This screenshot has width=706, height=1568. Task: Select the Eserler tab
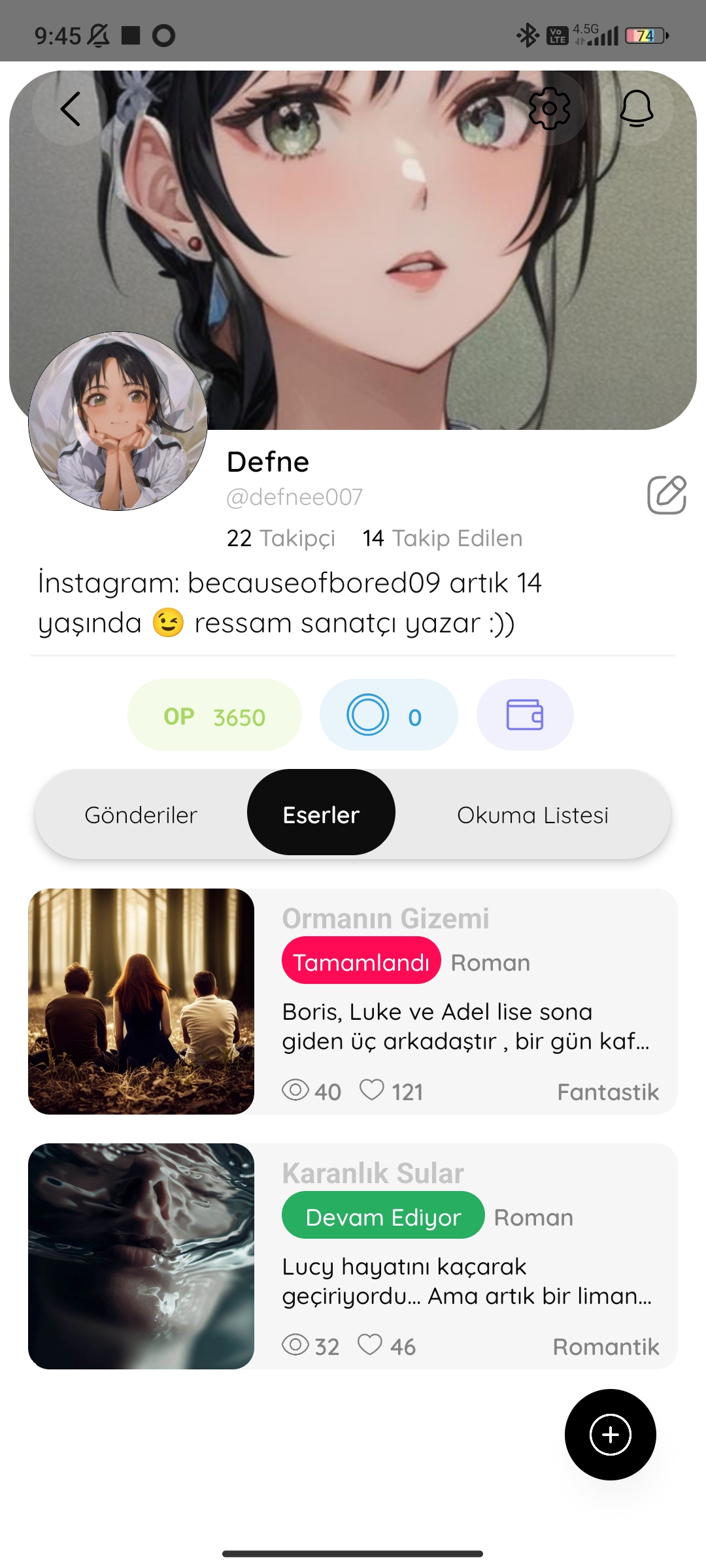pyautogui.click(x=321, y=812)
